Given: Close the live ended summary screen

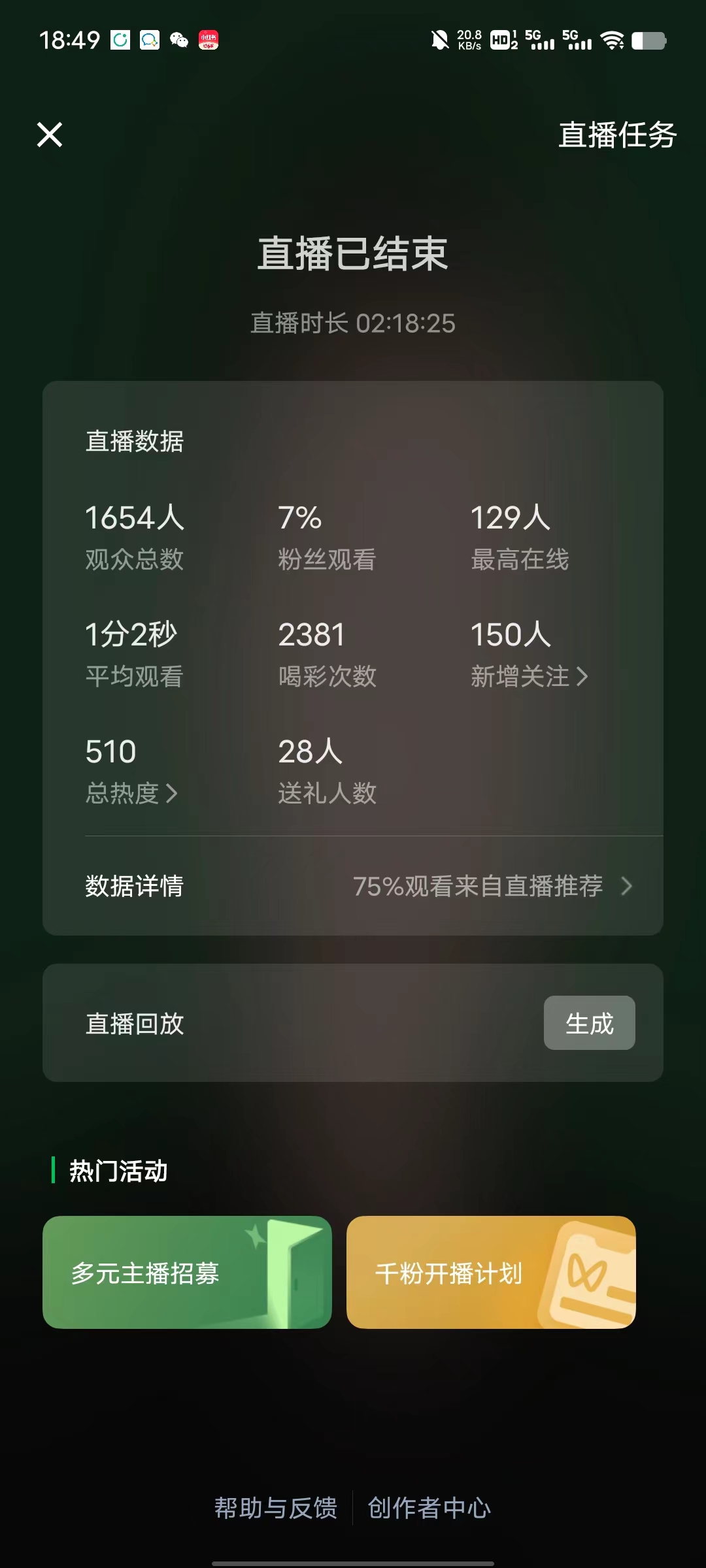Looking at the screenshot, I should (x=49, y=134).
